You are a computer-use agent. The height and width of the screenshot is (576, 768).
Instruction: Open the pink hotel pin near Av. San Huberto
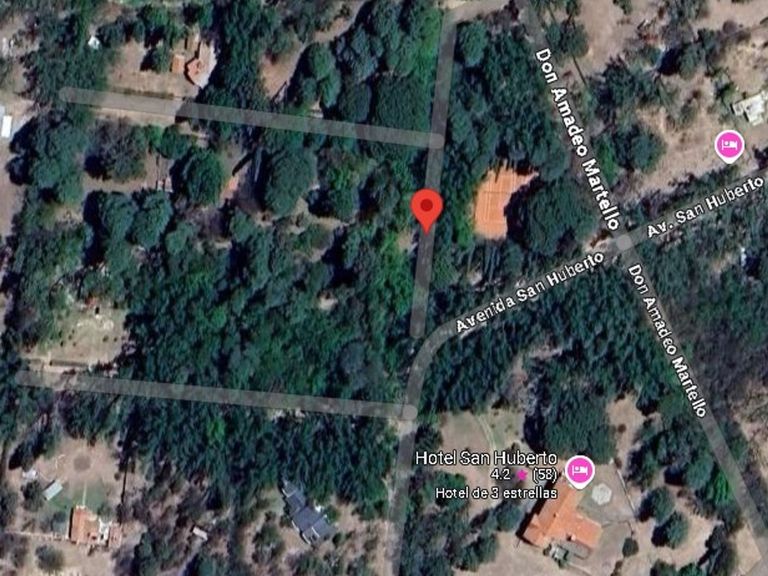[x=729, y=146]
